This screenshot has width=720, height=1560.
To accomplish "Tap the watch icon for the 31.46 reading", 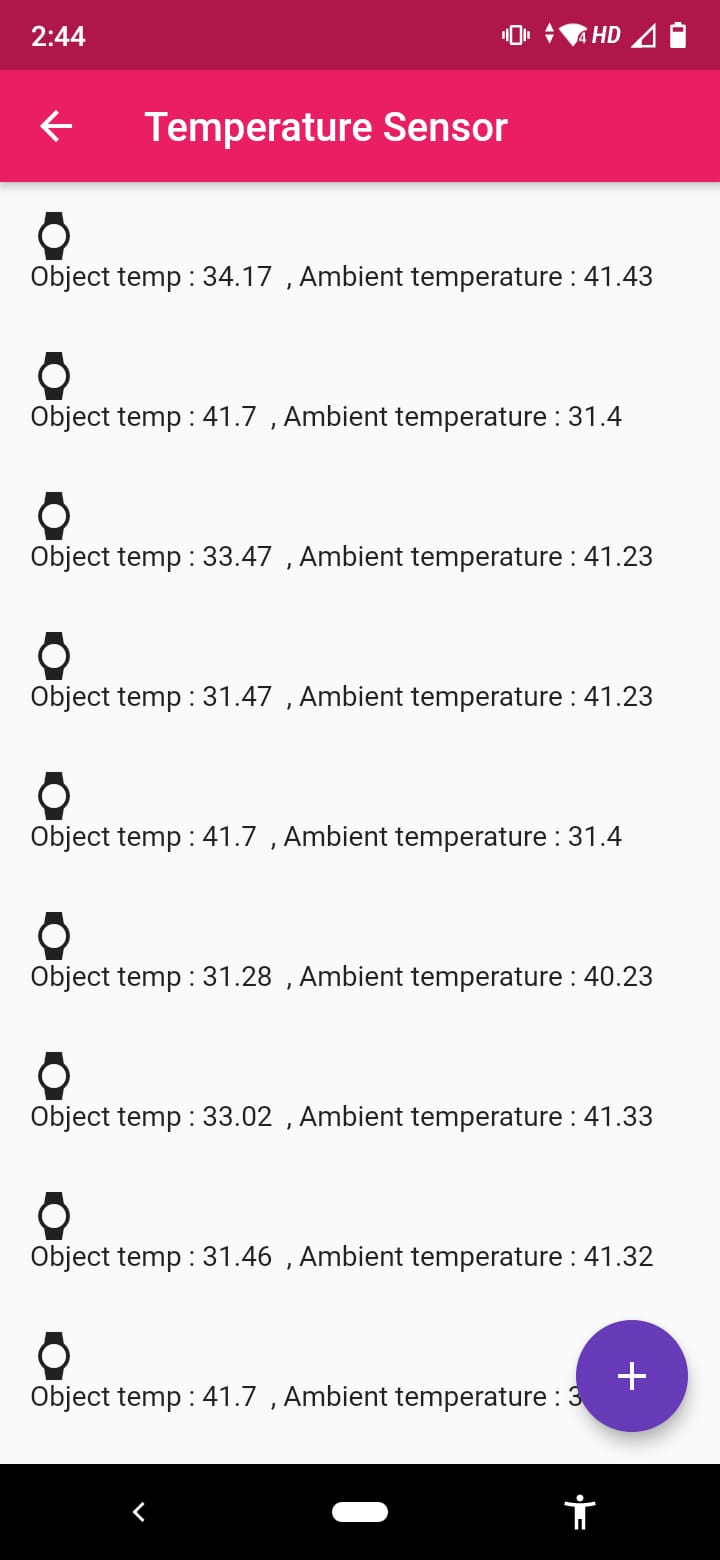I will pyautogui.click(x=54, y=1216).
